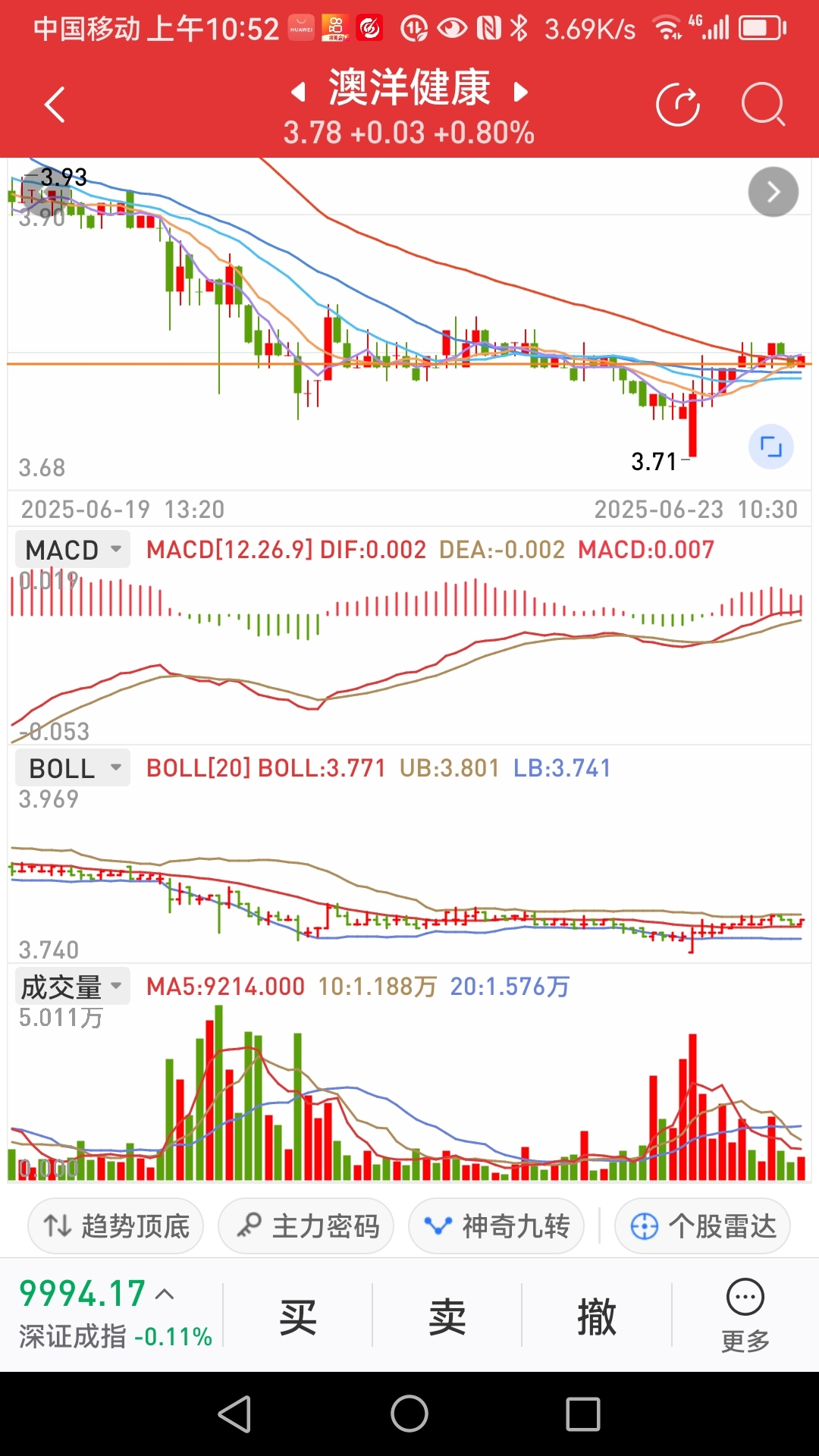The width and height of the screenshot is (819, 1456).
Task: Go back using the top-left arrow
Action: click(x=55, y=105)
